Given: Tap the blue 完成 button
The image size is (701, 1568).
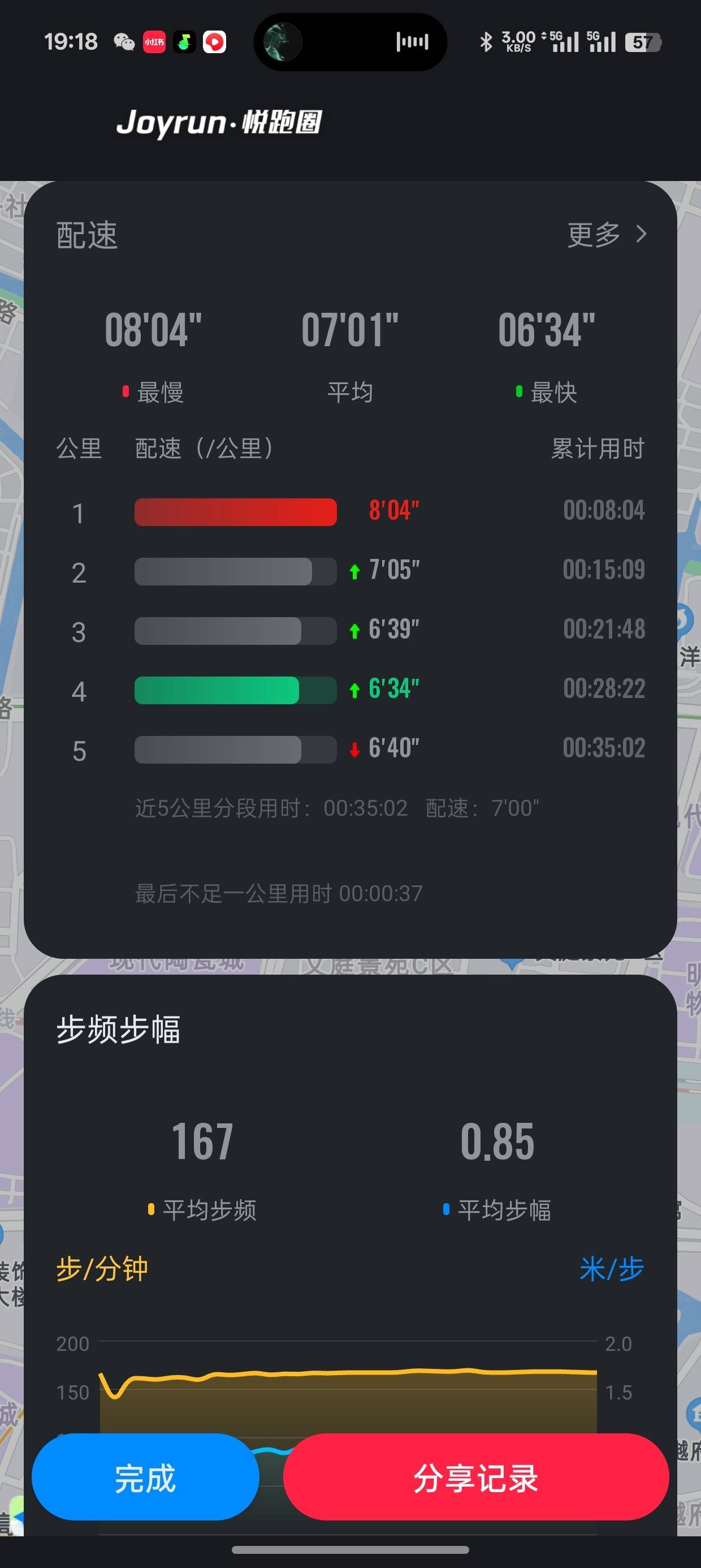Looking at the screenshot, I should click(145, 1477).
